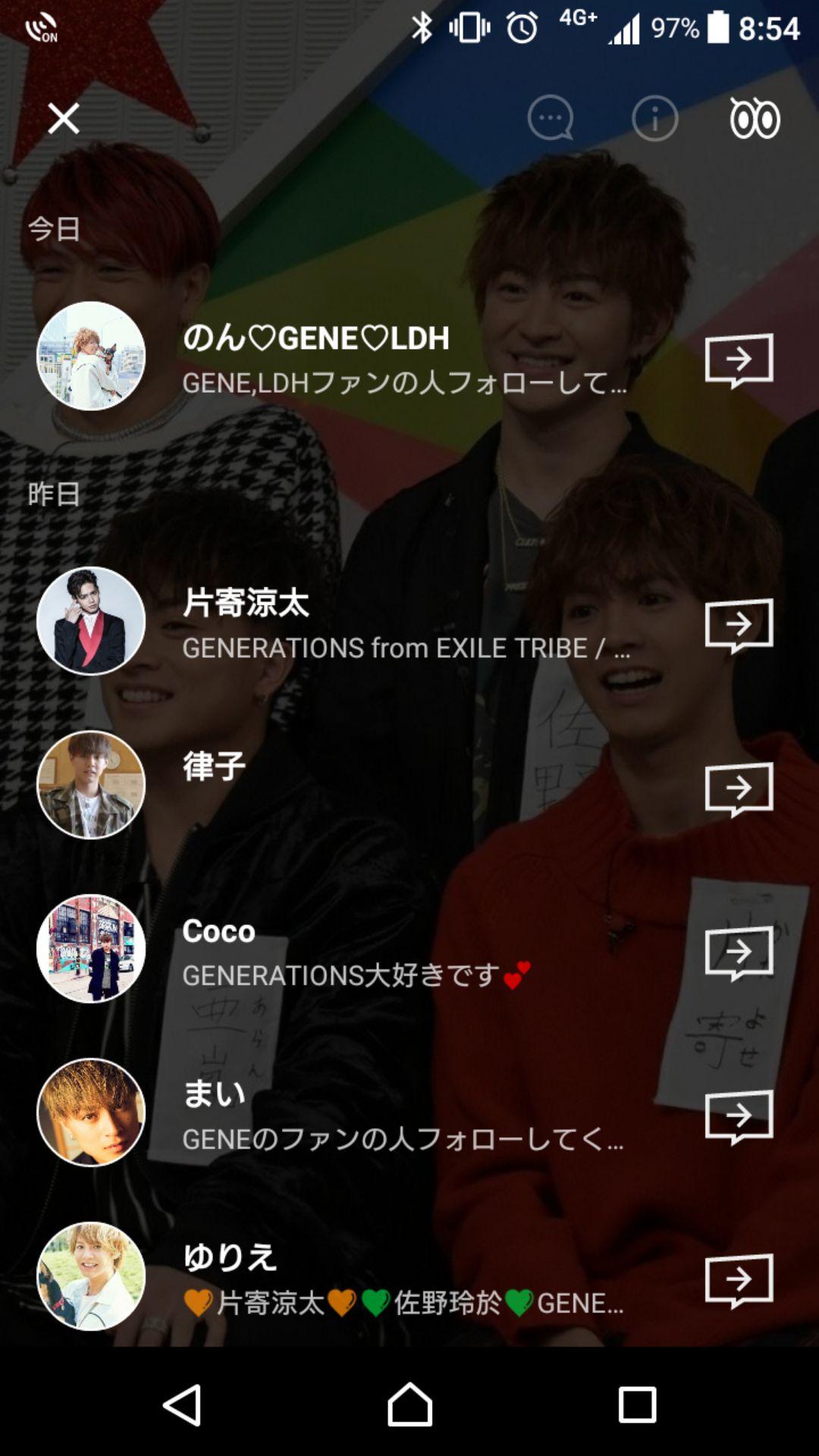Tap the arrow icon beside 律子
Image resolution: width=819 pixels, height=1456 pixels.
point(739,789)
